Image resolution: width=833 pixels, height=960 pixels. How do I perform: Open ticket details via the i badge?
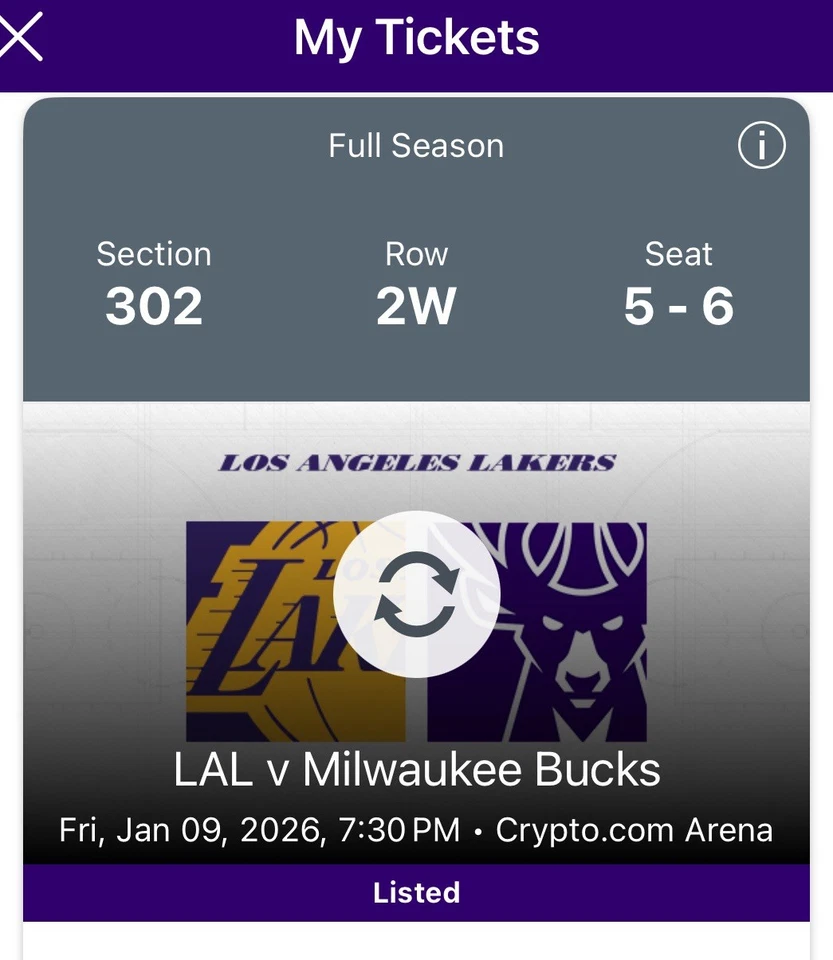coord(761,145)
